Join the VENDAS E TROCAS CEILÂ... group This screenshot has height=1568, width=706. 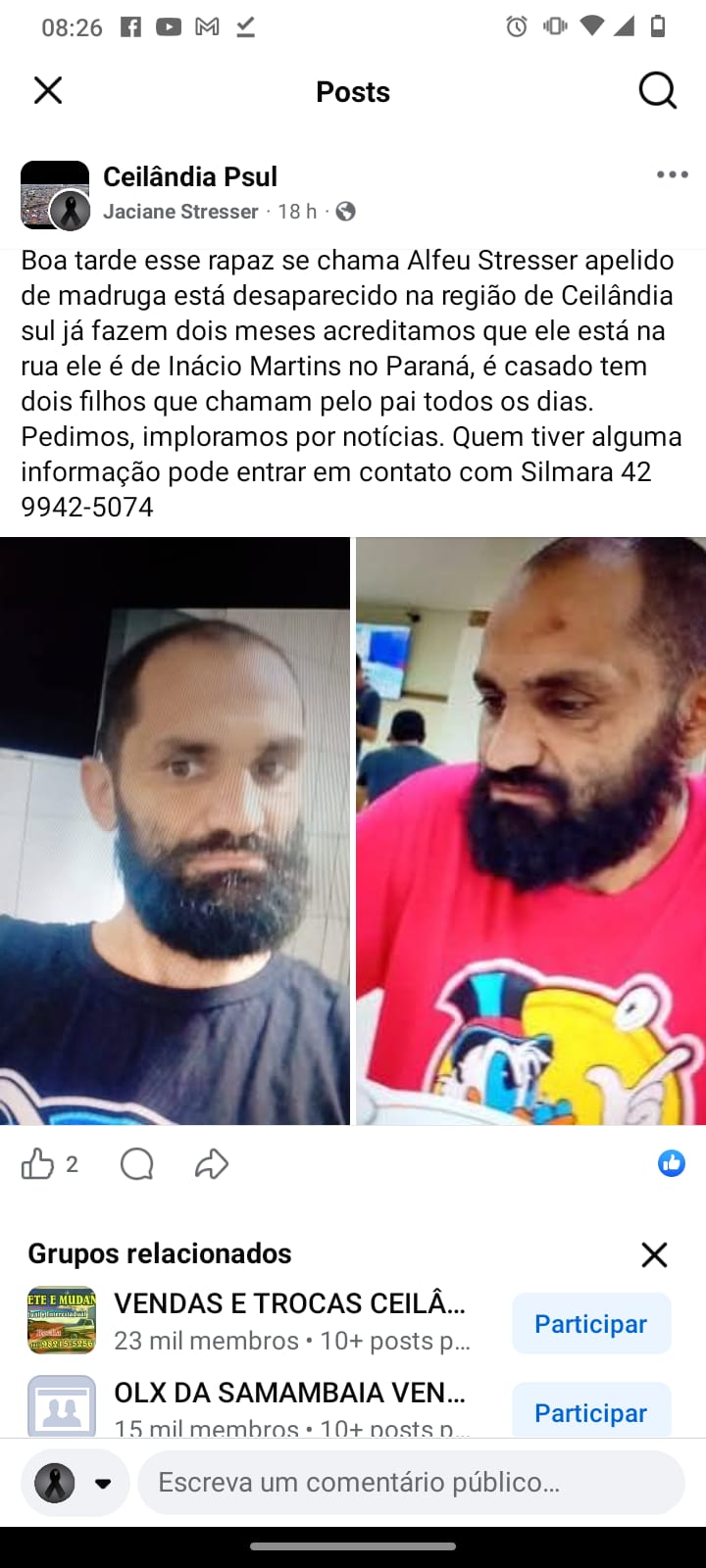pyautogui.click(x=590, y=1324)
